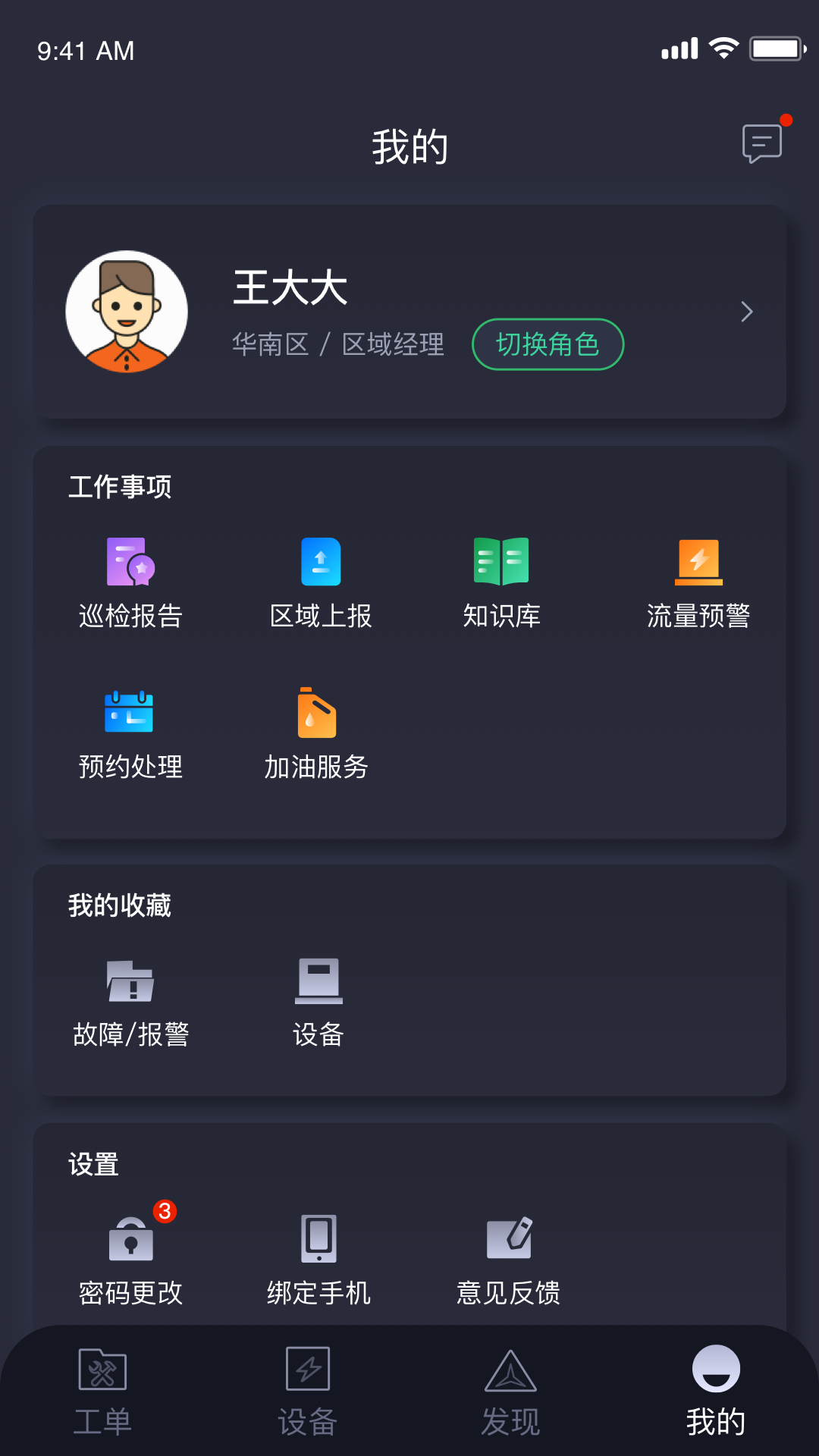Open the messages icon with red notification dot
The width and height of the screenshot is (819, 1456).
(761, 141)
